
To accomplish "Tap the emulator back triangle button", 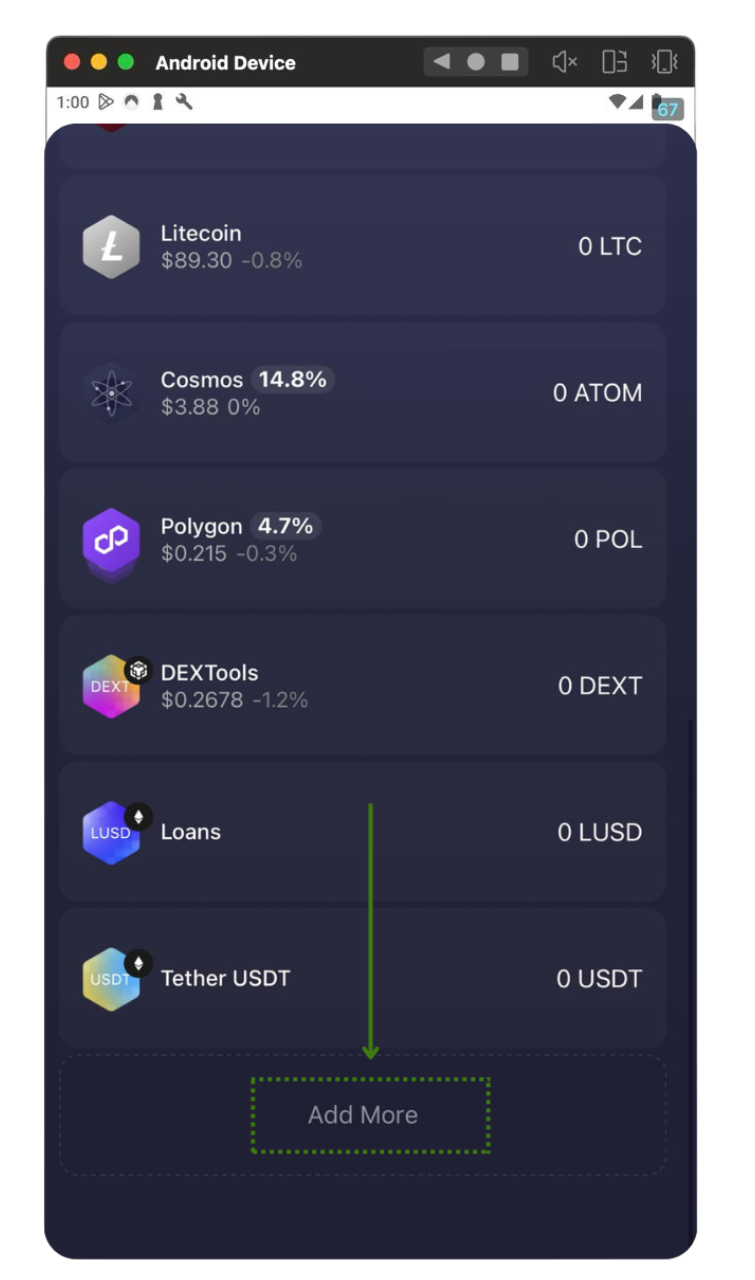I will [441, 62].
